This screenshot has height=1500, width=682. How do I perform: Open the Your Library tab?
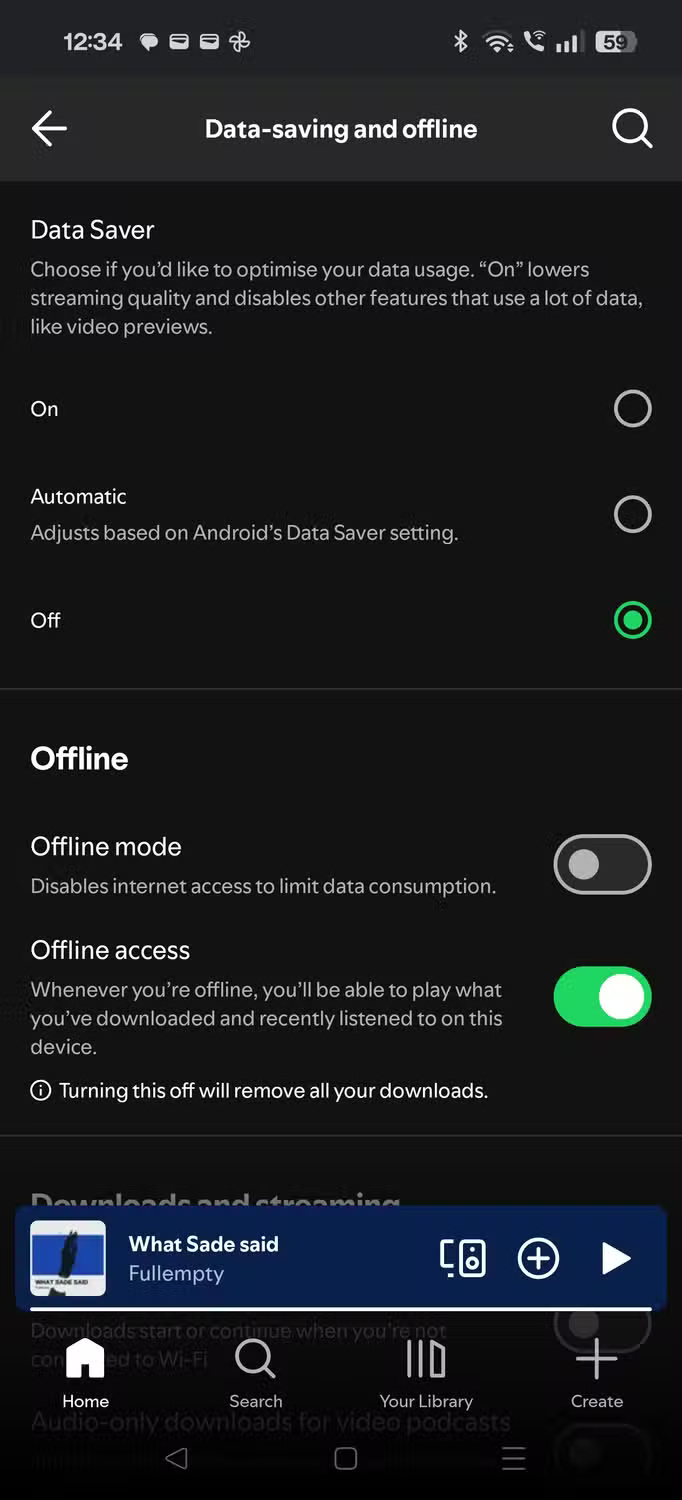(x=426, y=1373)
